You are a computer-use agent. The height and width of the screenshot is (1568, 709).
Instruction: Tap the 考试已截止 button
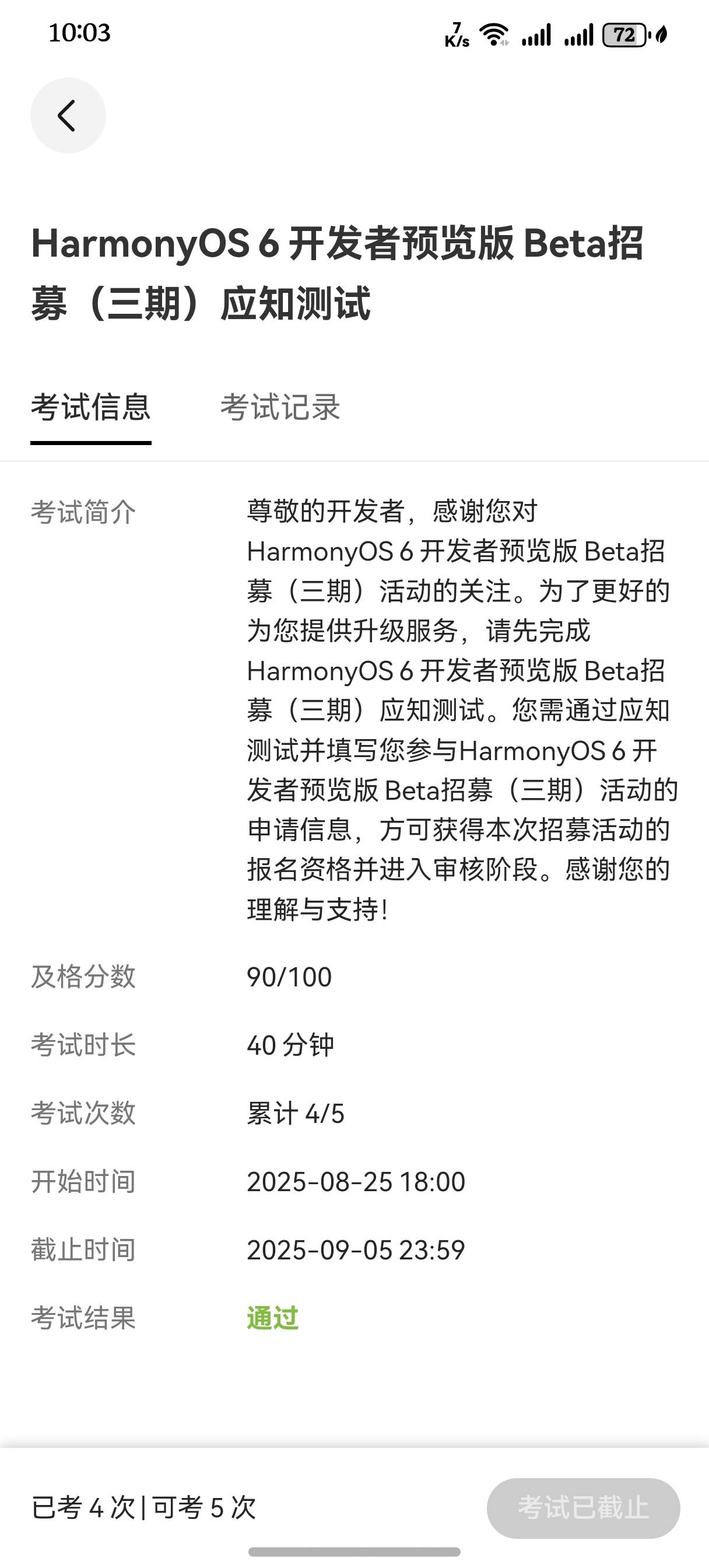pos(582,1507)
